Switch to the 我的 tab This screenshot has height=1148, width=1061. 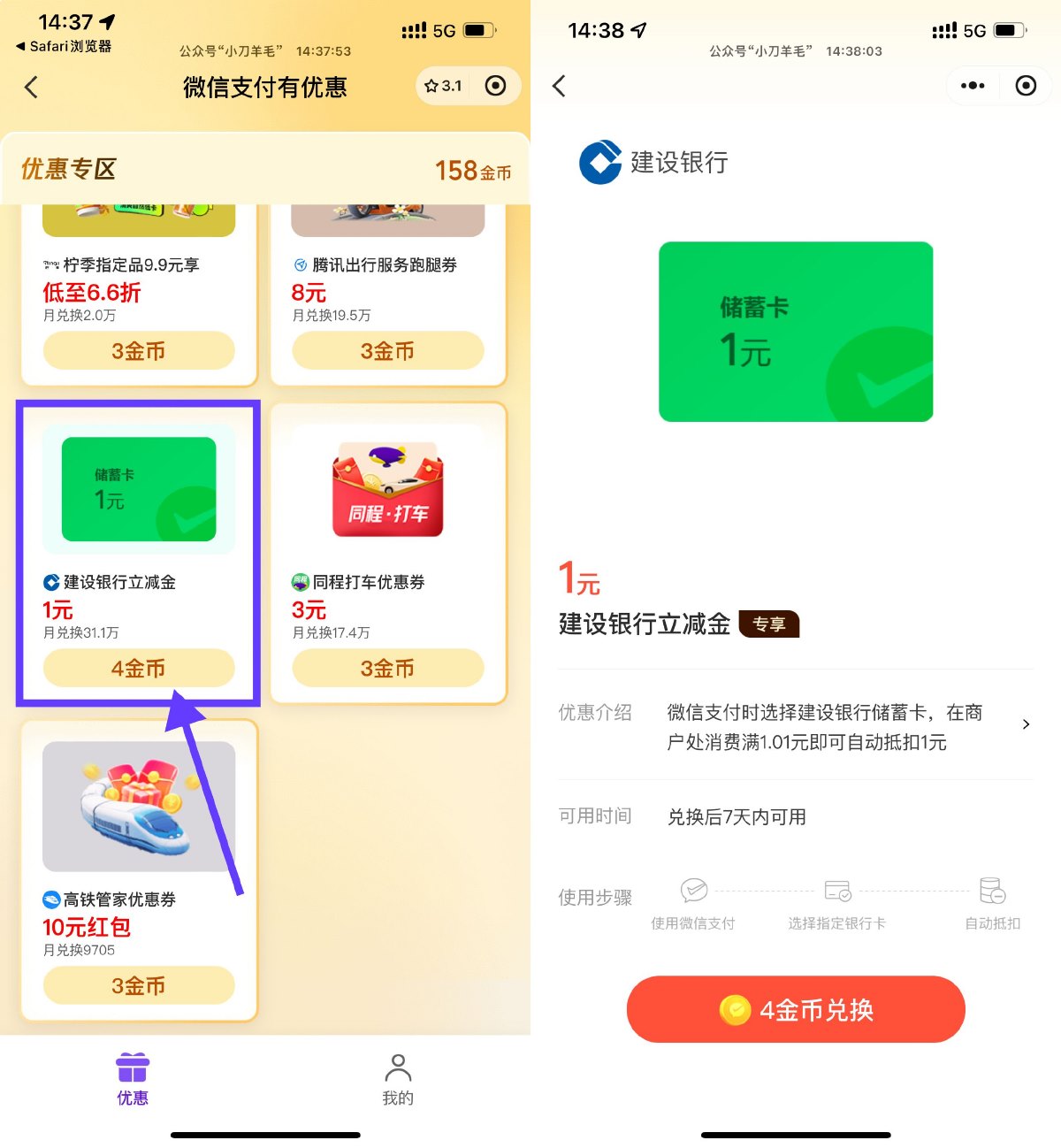coord(398,1079)
